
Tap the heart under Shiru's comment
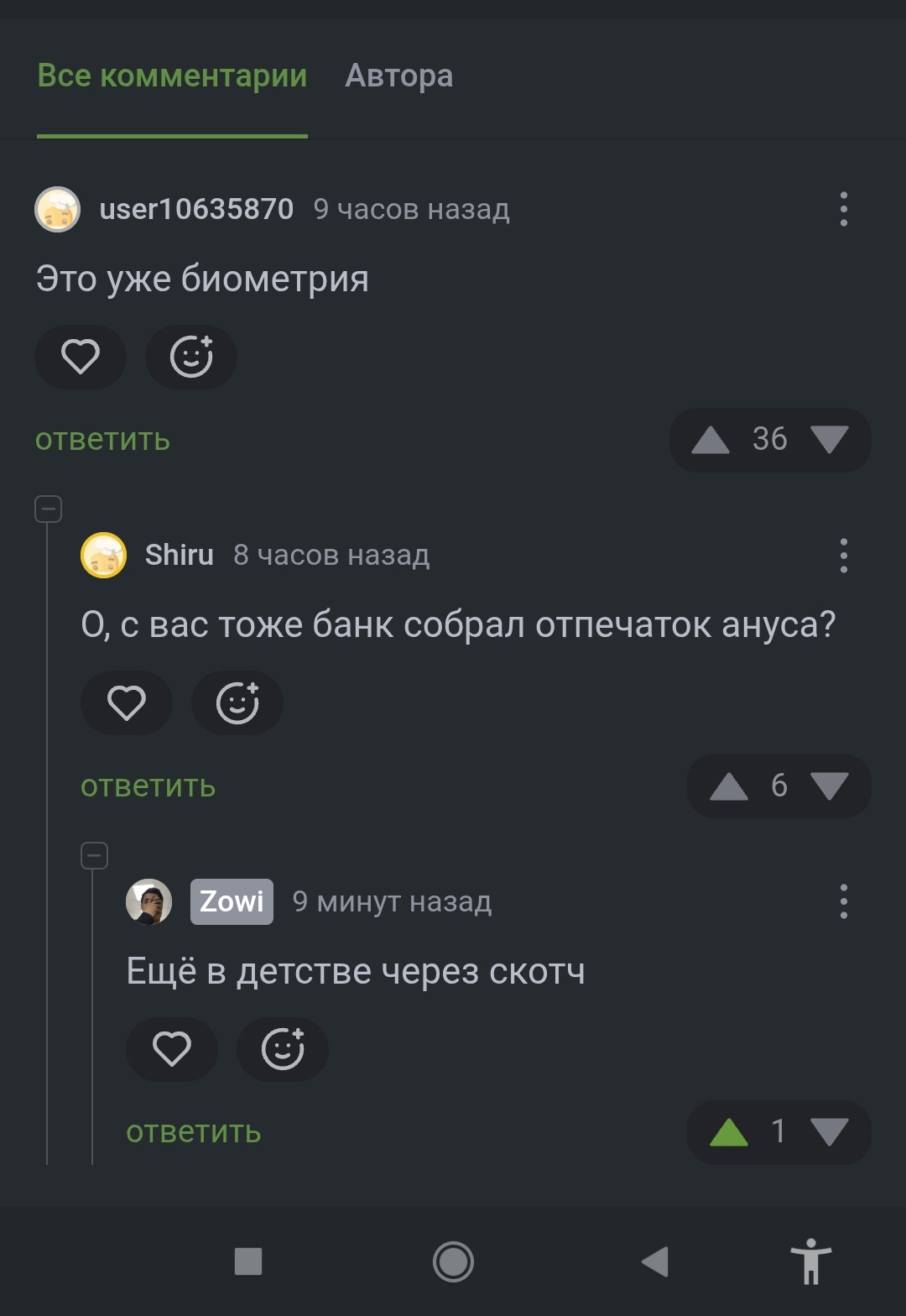pos(127,702)
